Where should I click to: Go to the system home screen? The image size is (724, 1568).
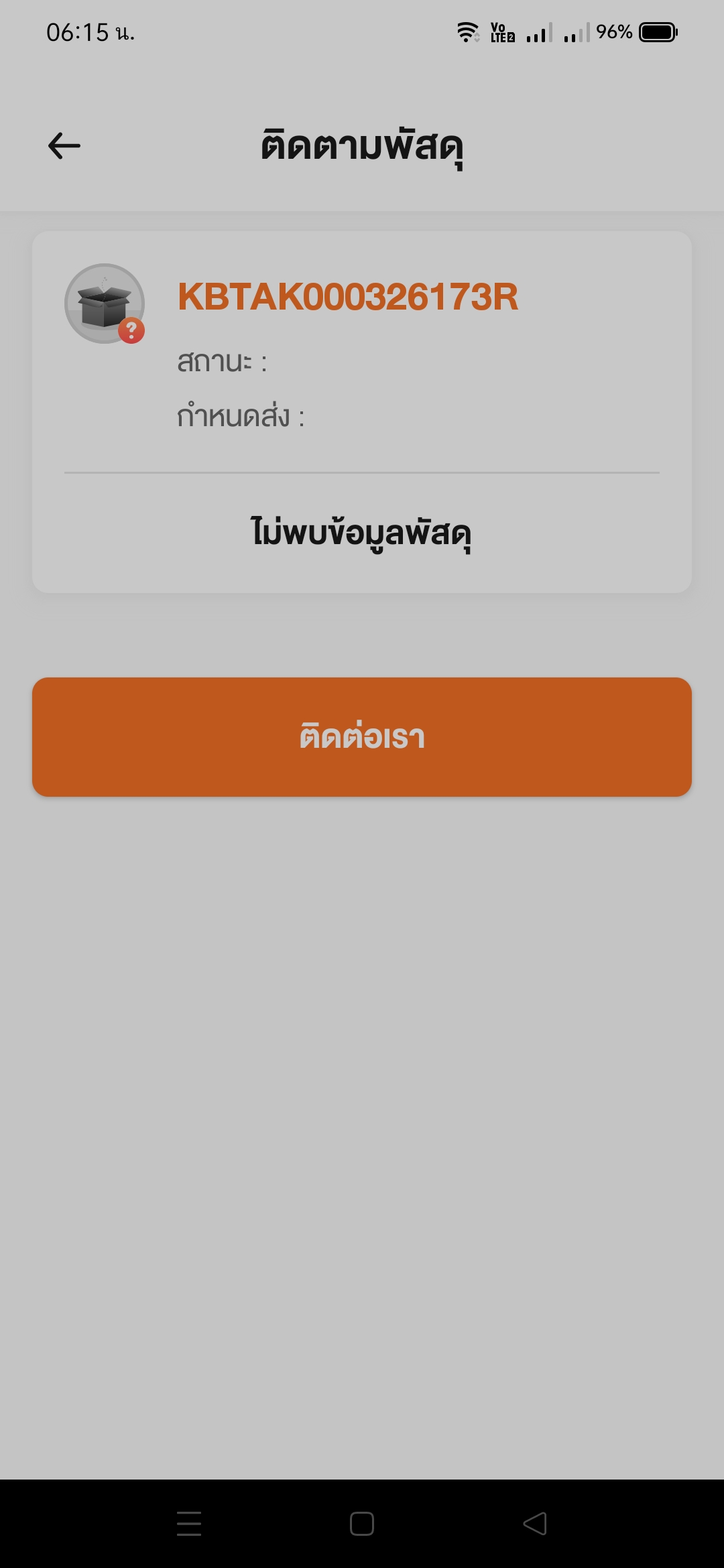pos(362,1524)
